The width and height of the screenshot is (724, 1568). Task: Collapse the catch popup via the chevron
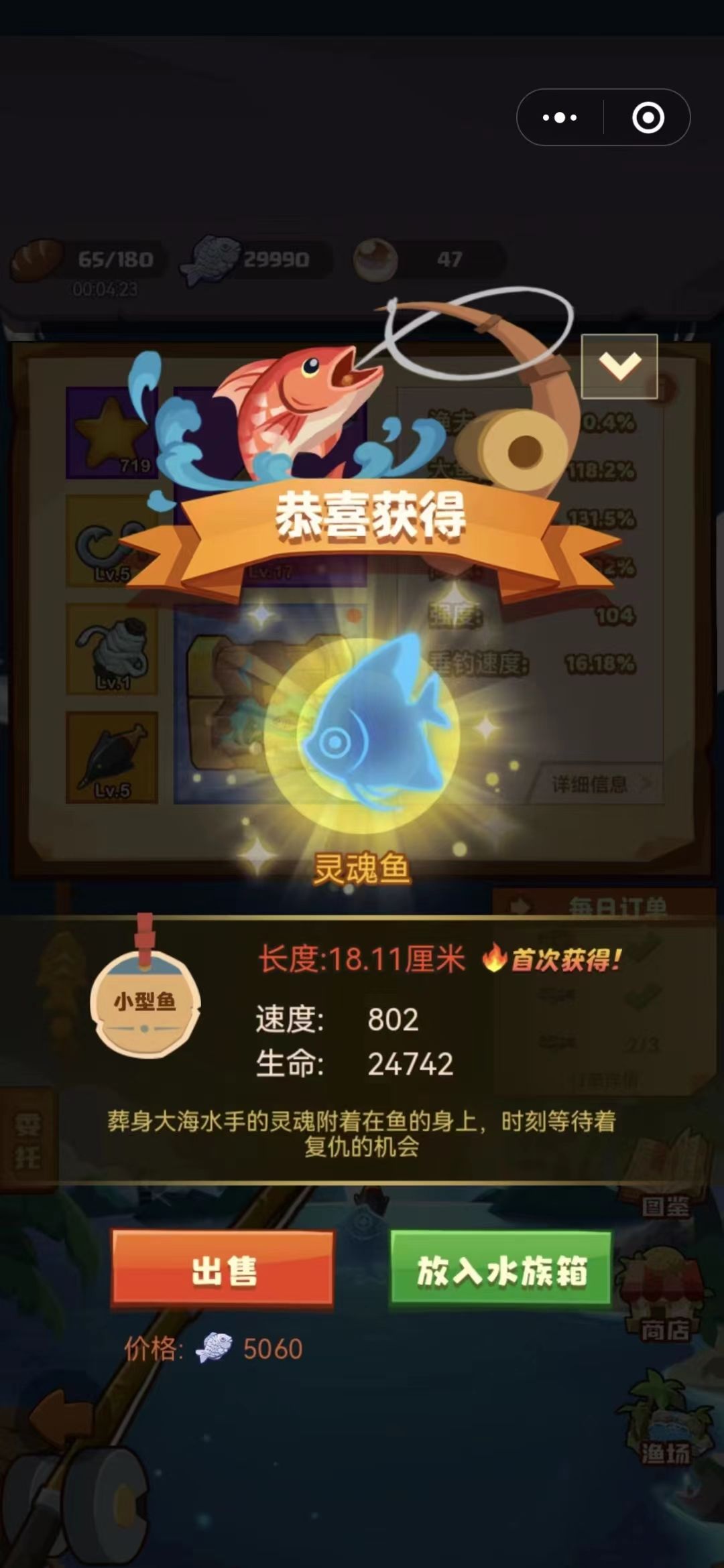pyautogui.click(x=619, y=365)
